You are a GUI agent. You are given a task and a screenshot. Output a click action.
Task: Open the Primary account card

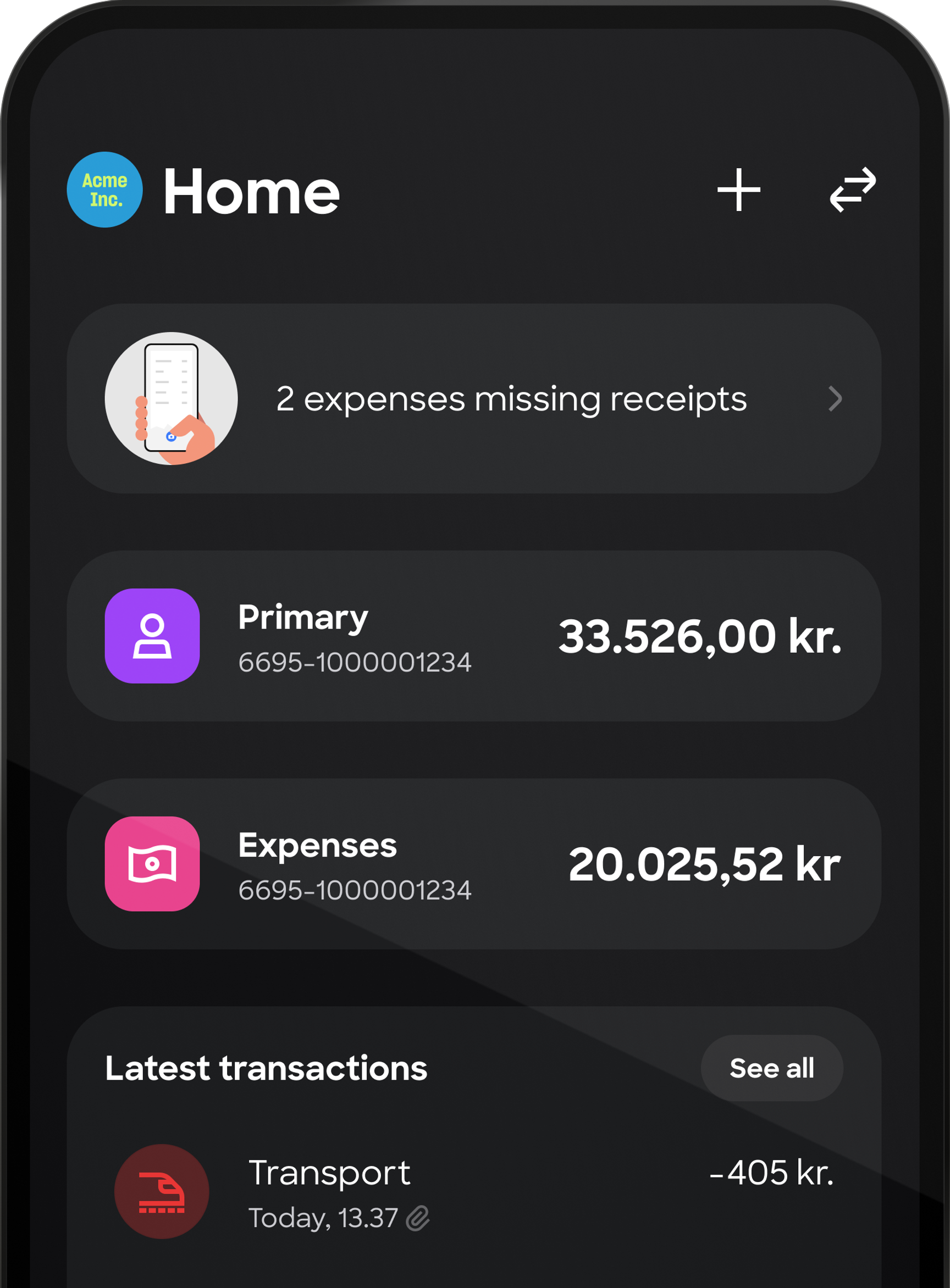pyautogui.click(x=474, y=636)
